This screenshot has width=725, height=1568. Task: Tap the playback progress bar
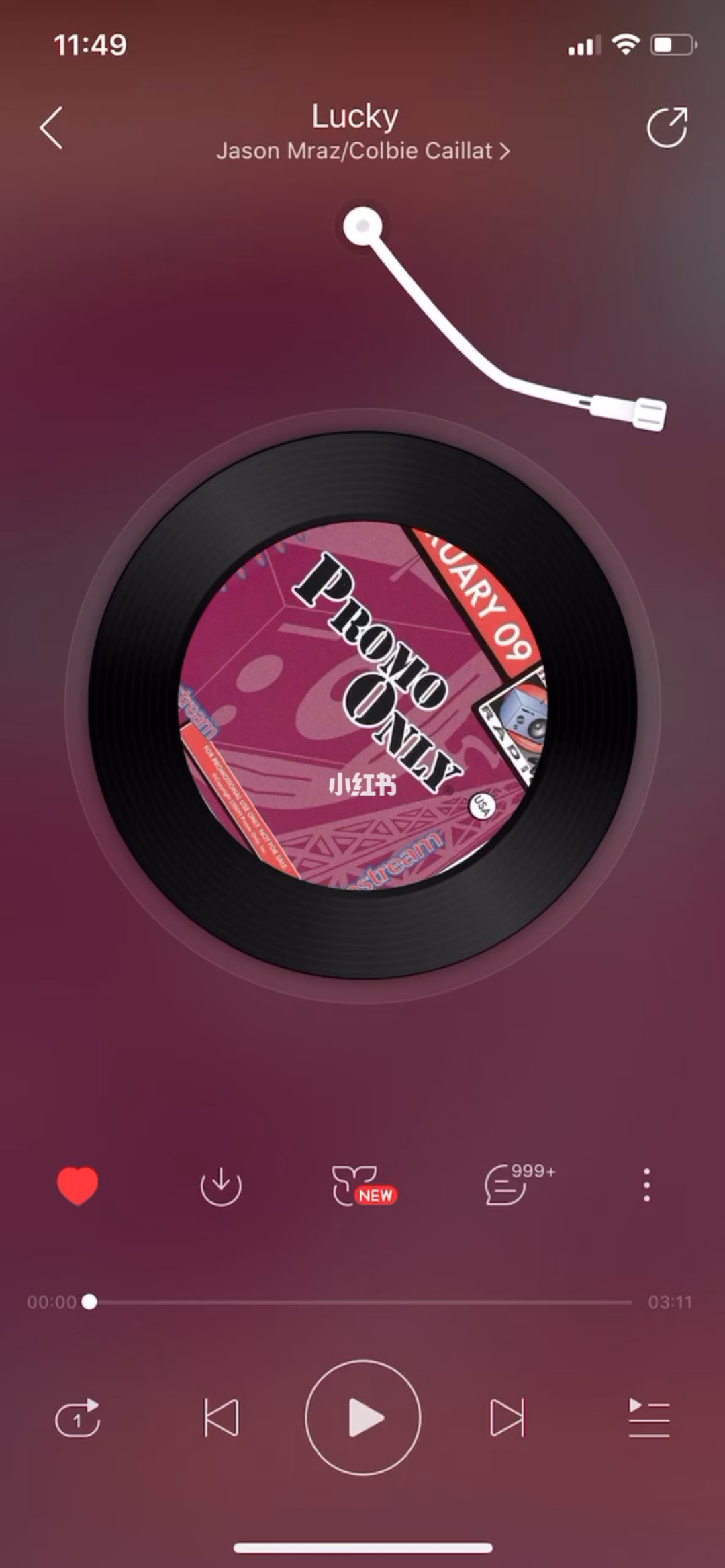[362, 1302]
